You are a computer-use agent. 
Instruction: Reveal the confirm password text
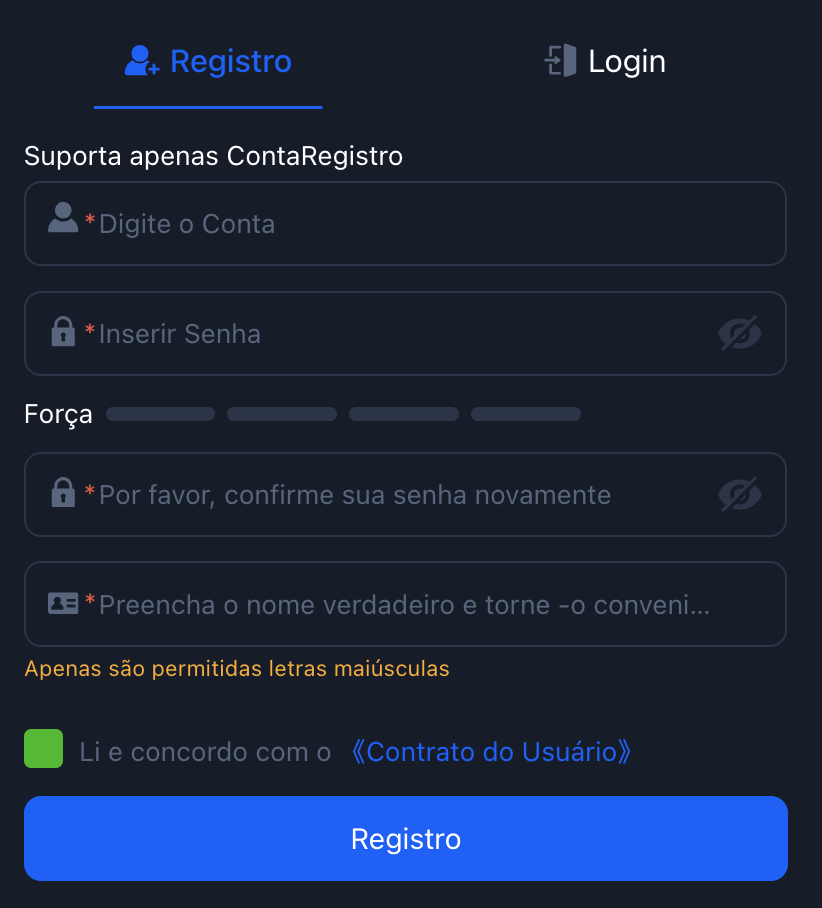[740, 495]
